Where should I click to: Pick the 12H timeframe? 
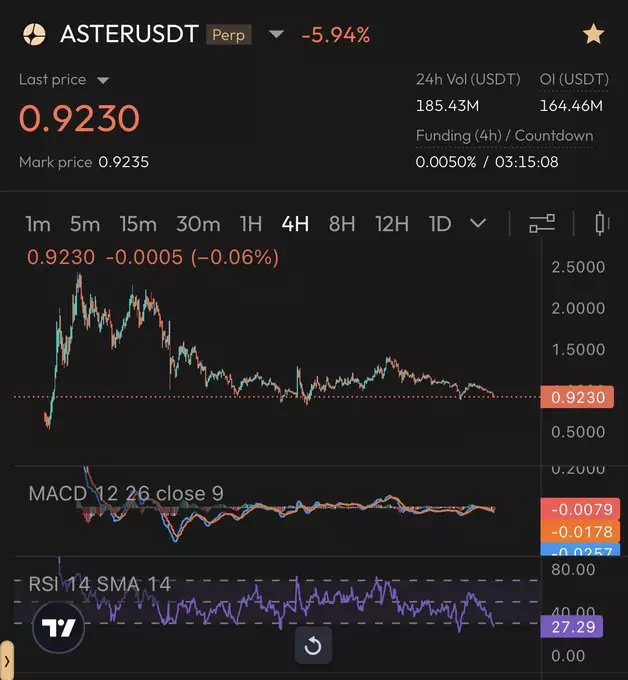click(x=392, y=224)
